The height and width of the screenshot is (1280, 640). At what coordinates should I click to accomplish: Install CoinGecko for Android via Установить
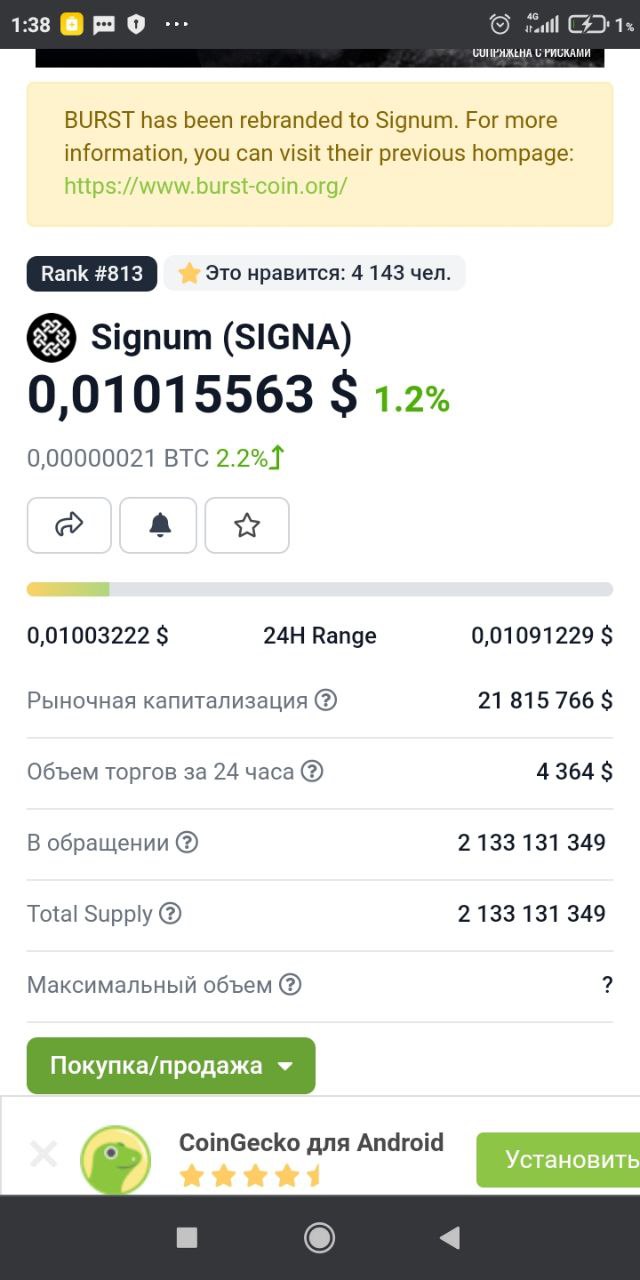click(560, 1159)
